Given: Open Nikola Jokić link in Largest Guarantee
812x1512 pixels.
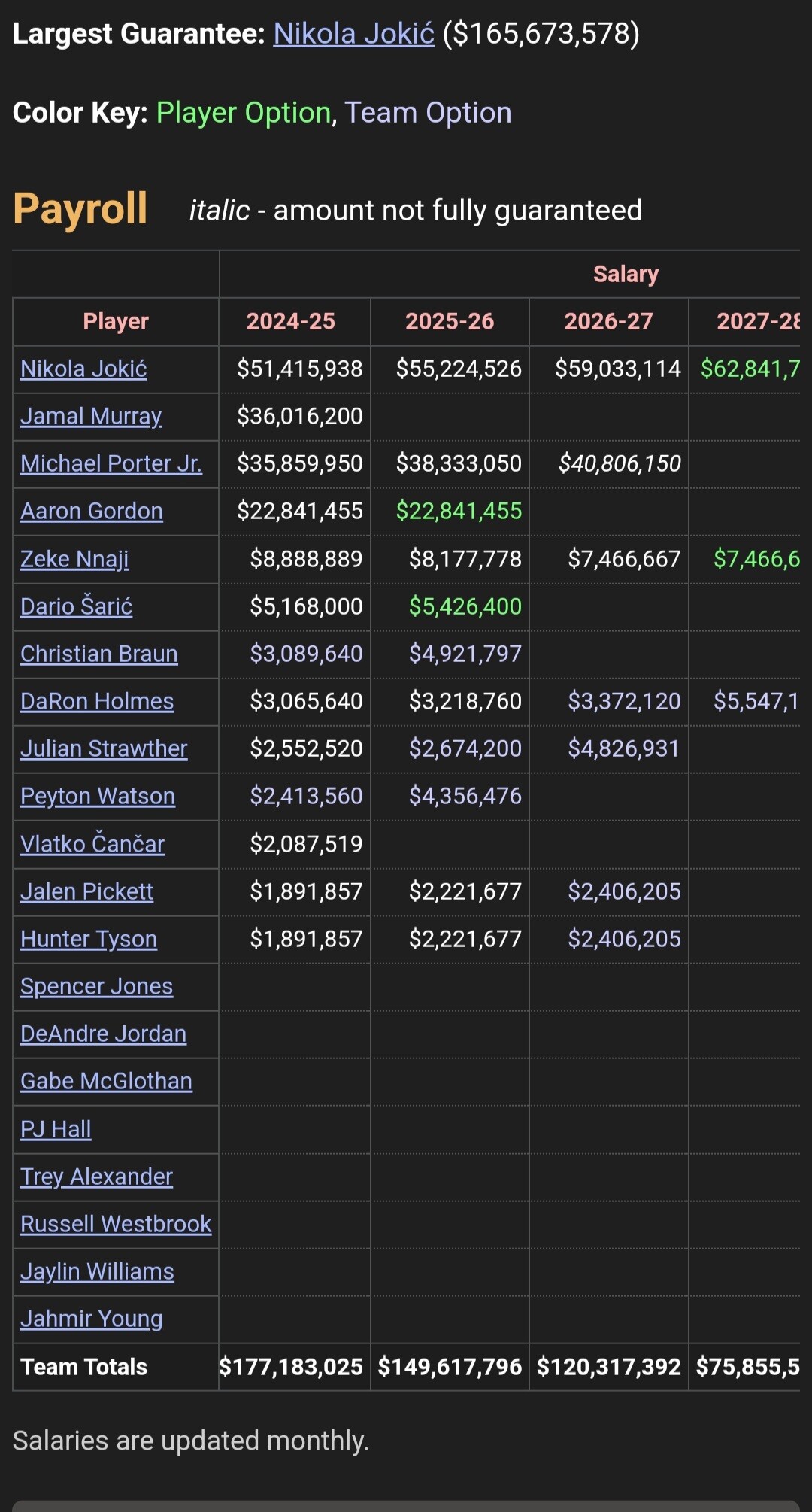Looking at the screenshot, I should [353, 34].
